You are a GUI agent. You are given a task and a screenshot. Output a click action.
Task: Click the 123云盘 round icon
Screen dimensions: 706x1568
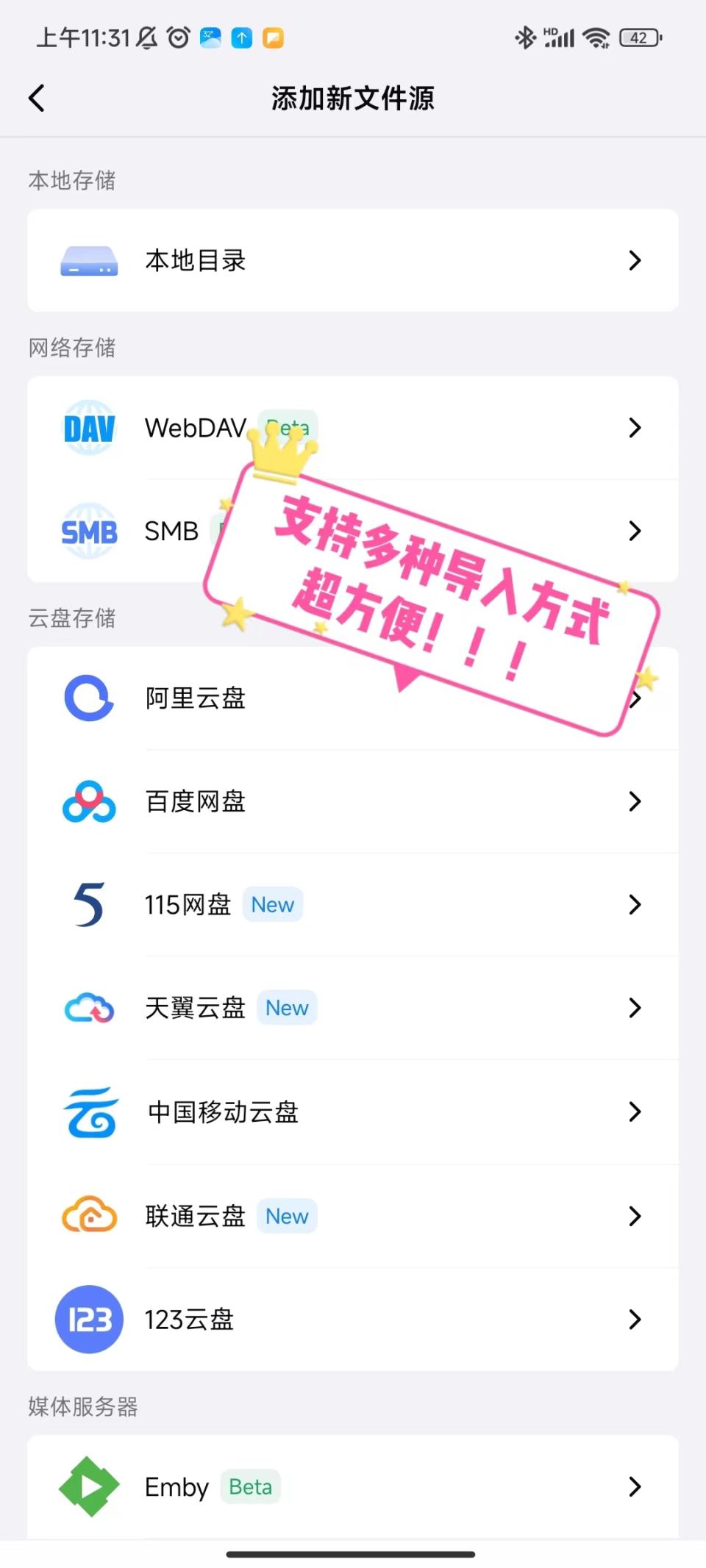[x=88, y=1320]
